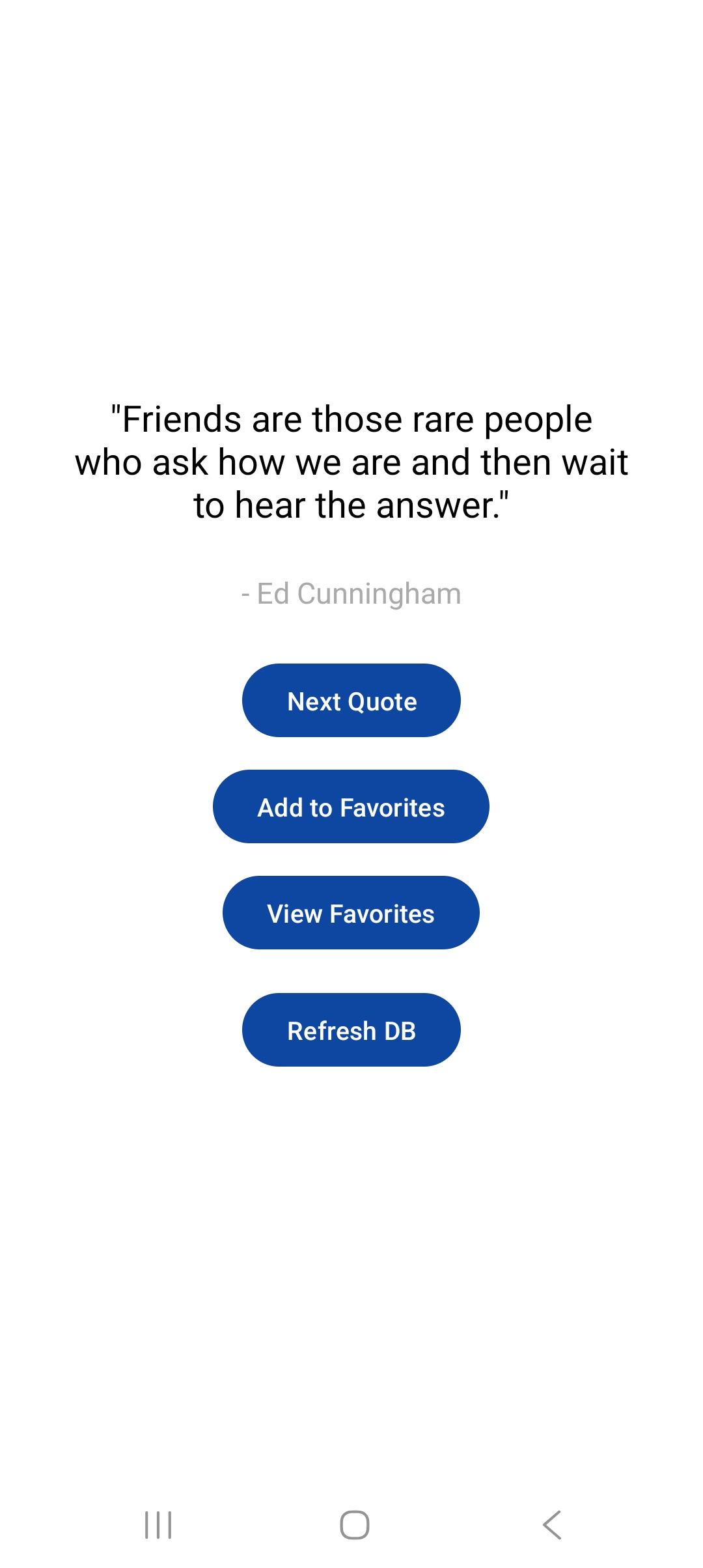Add this quote to favorites

click(351, 807)
